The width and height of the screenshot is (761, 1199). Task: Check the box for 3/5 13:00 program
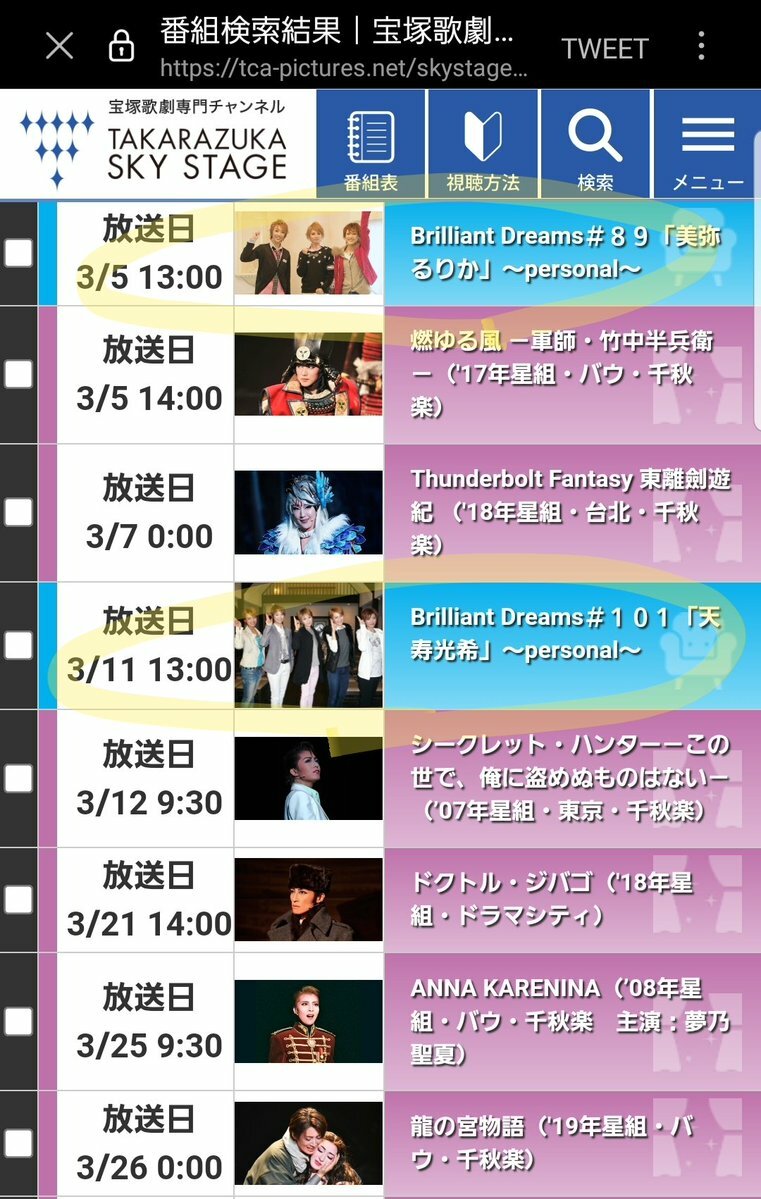point(18,253)
